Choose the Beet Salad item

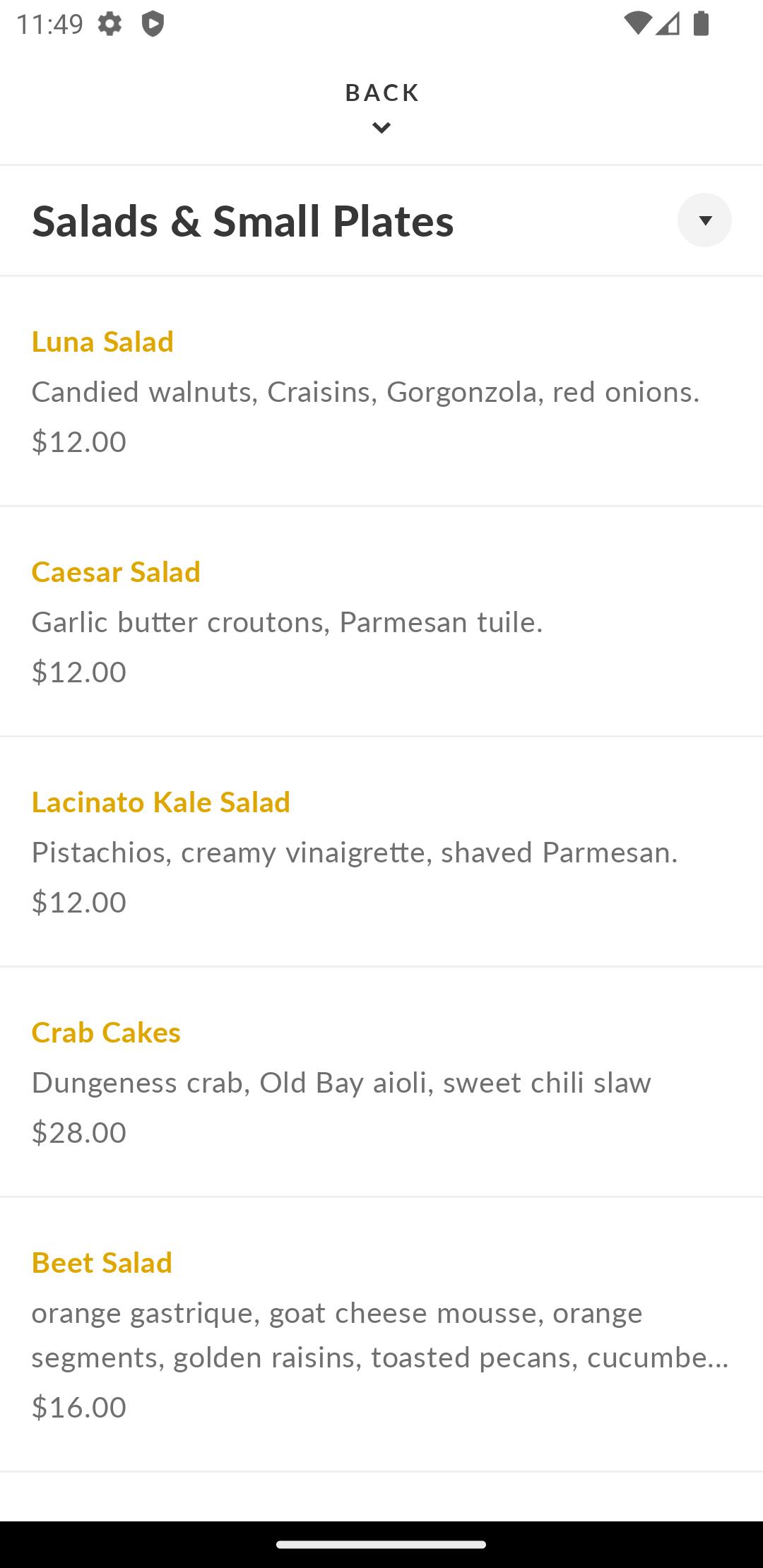[381, 1335]
